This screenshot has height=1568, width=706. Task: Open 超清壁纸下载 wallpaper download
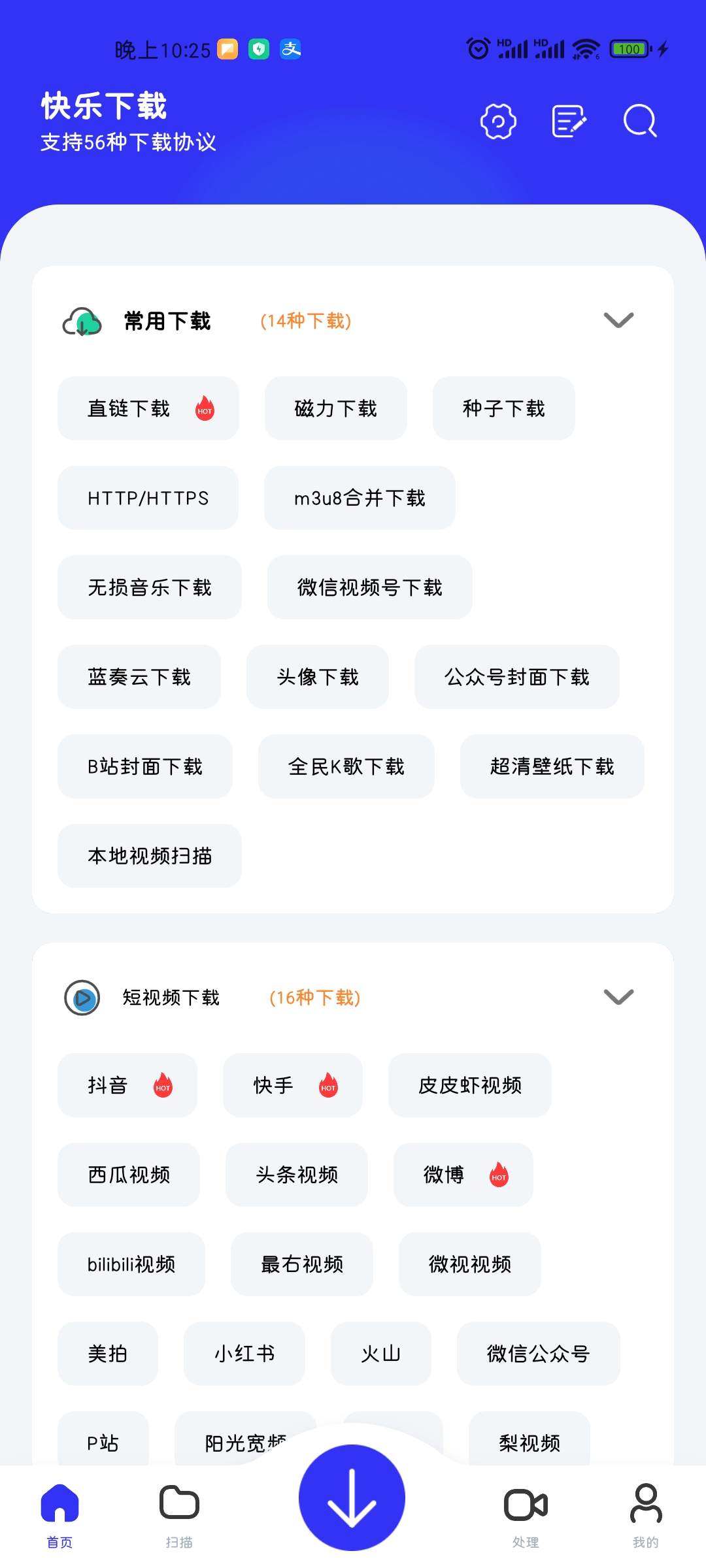point(552,766)
